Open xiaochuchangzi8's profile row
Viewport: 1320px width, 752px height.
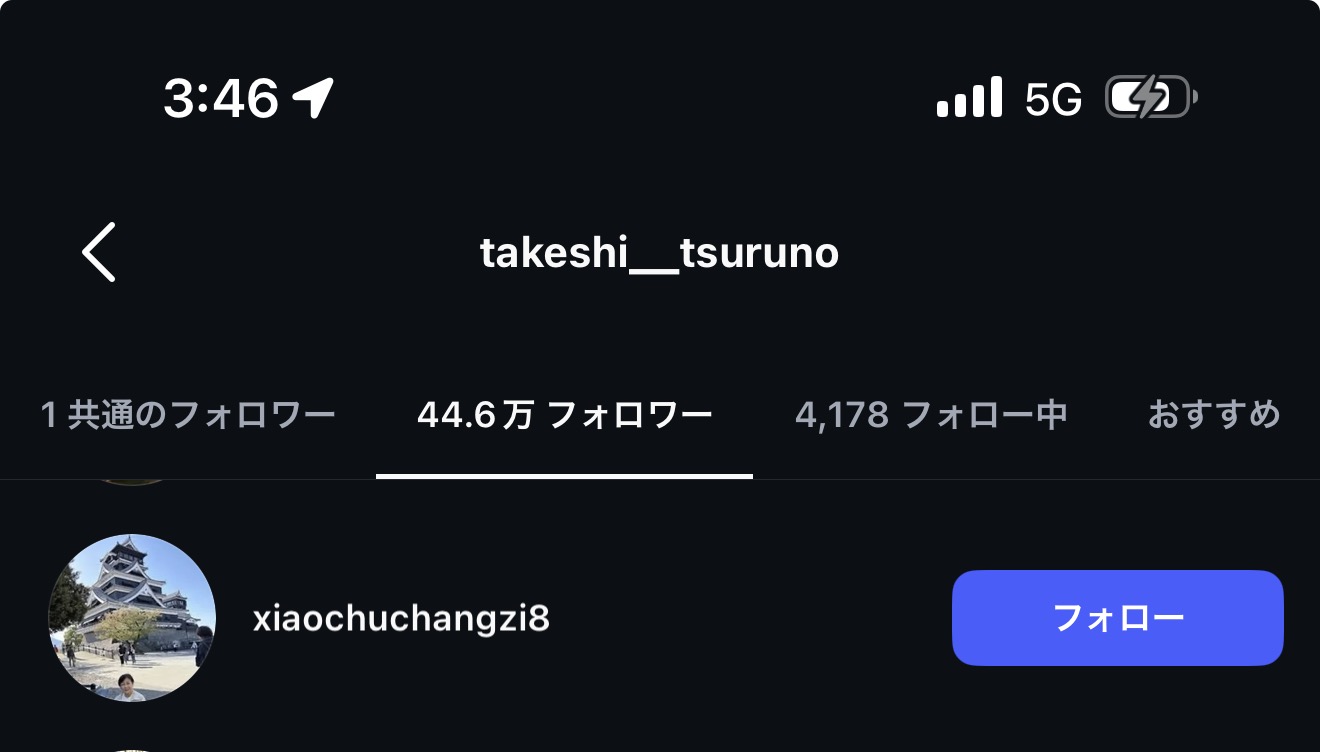401,619
